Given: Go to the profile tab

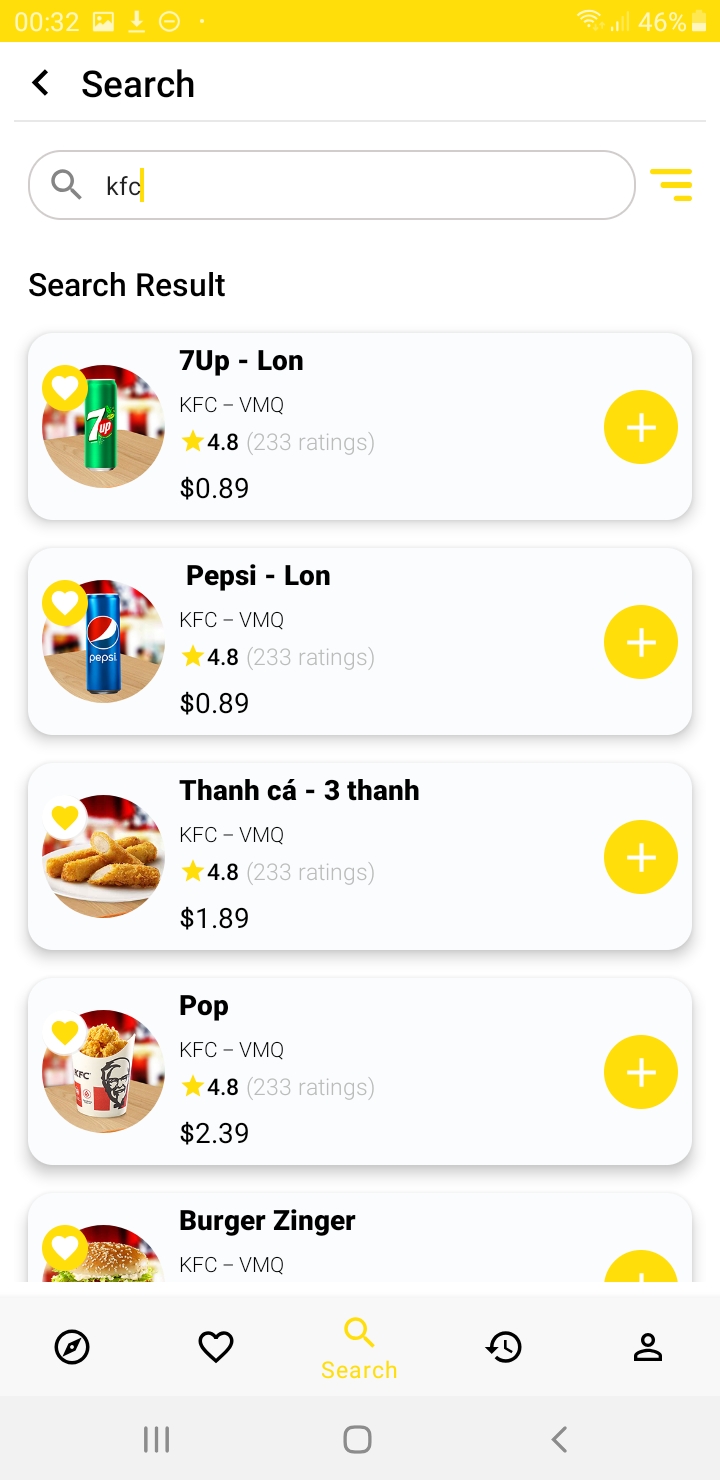Looking at the screenshot, I should point(648,1348).
